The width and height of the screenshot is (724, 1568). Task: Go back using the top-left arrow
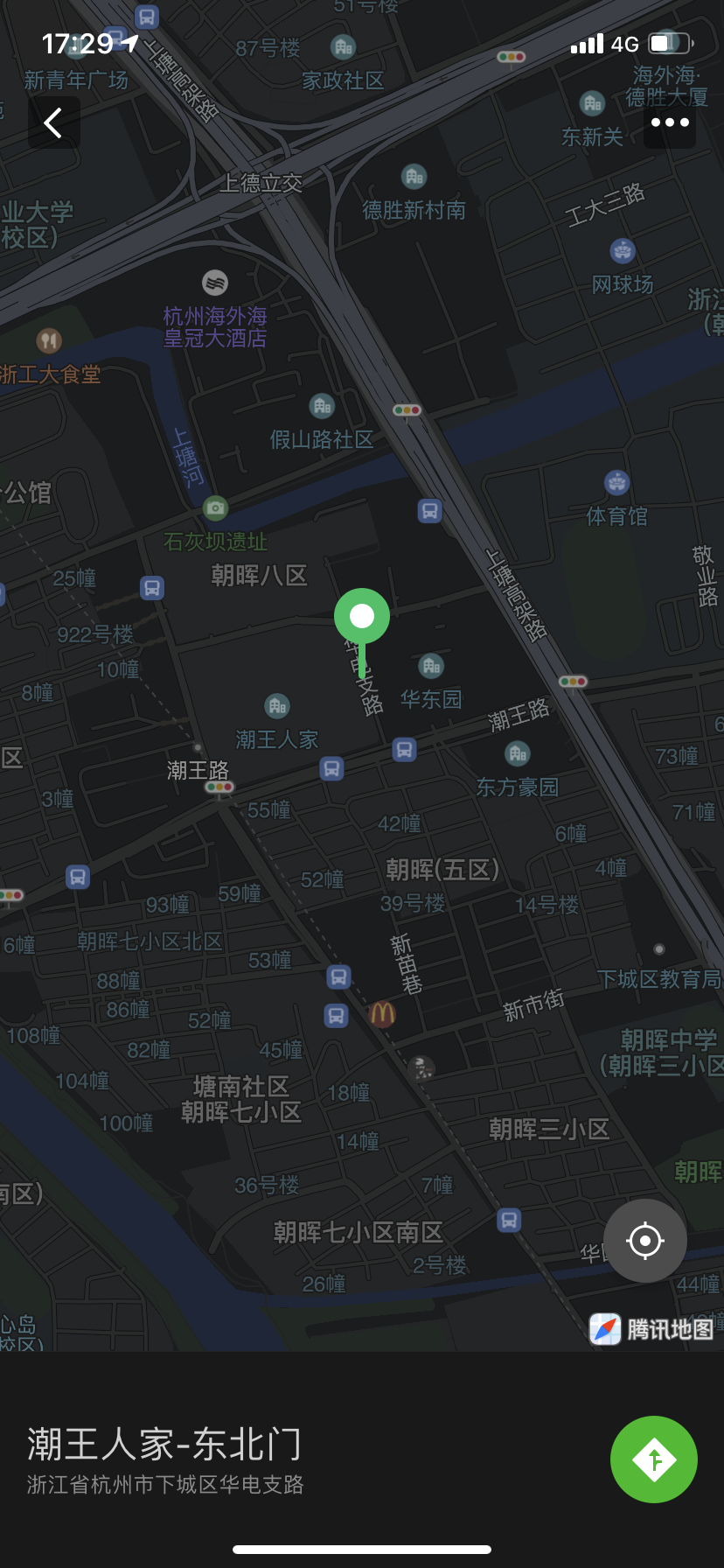click(54, 122)
